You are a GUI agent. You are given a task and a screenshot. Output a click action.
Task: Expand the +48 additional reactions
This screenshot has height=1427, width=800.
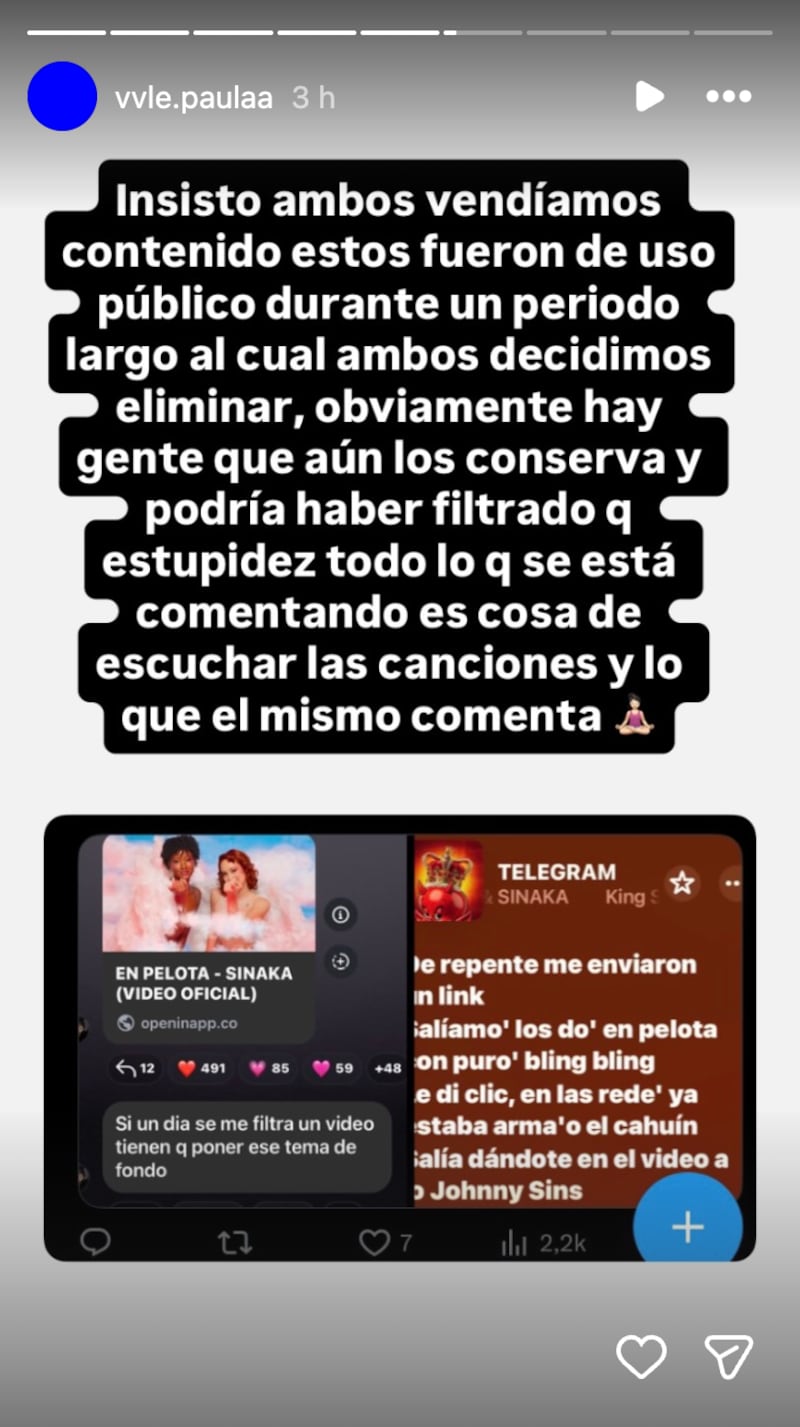tap(388, 1069)
